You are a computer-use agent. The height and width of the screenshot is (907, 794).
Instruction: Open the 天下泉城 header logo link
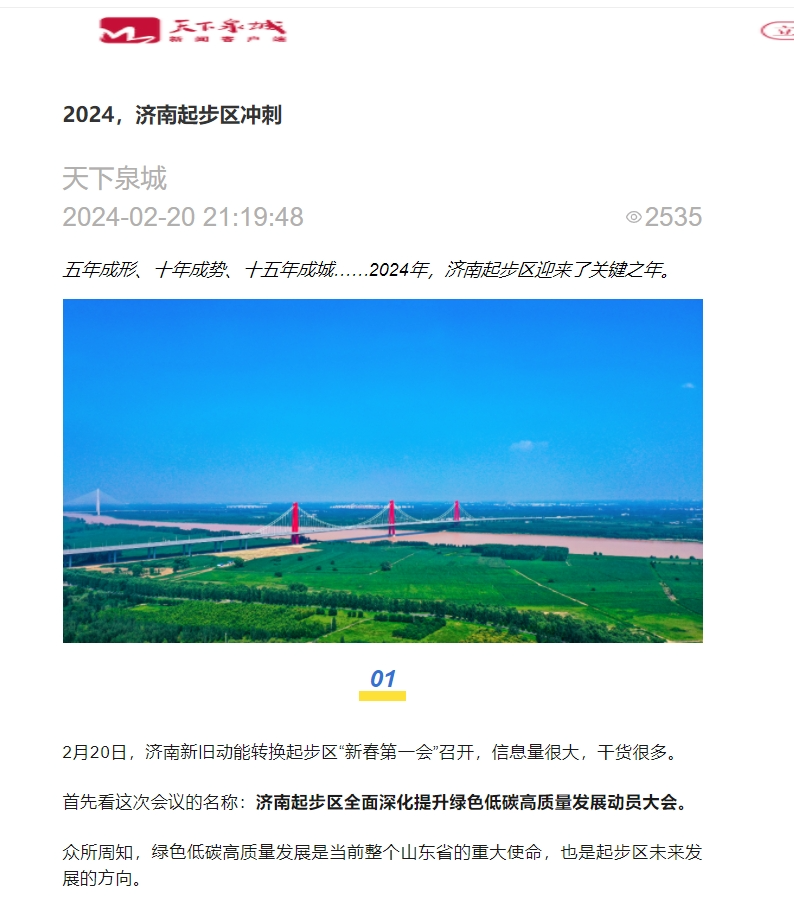(193, 30)
